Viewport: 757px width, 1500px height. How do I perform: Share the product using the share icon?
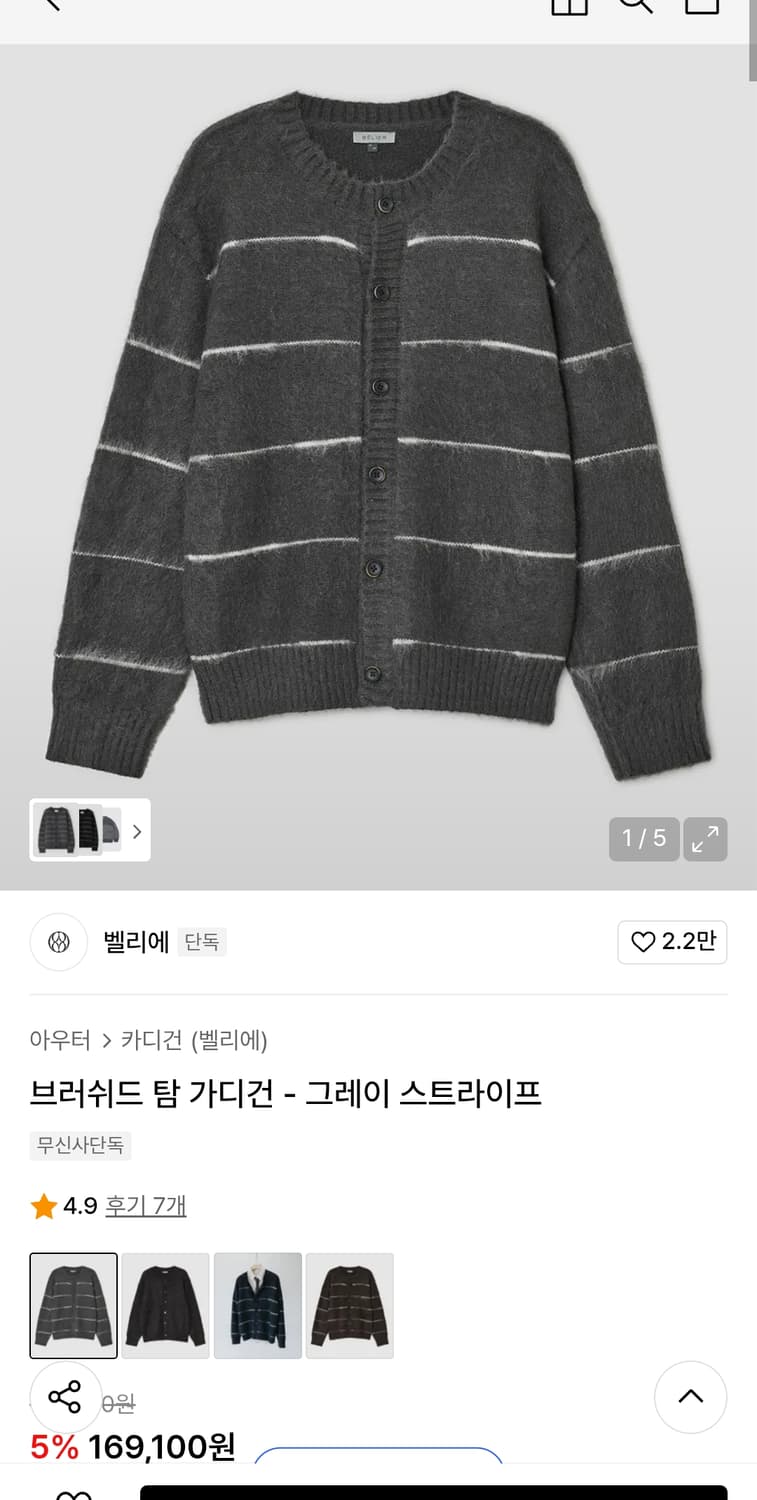(65, 1397)
